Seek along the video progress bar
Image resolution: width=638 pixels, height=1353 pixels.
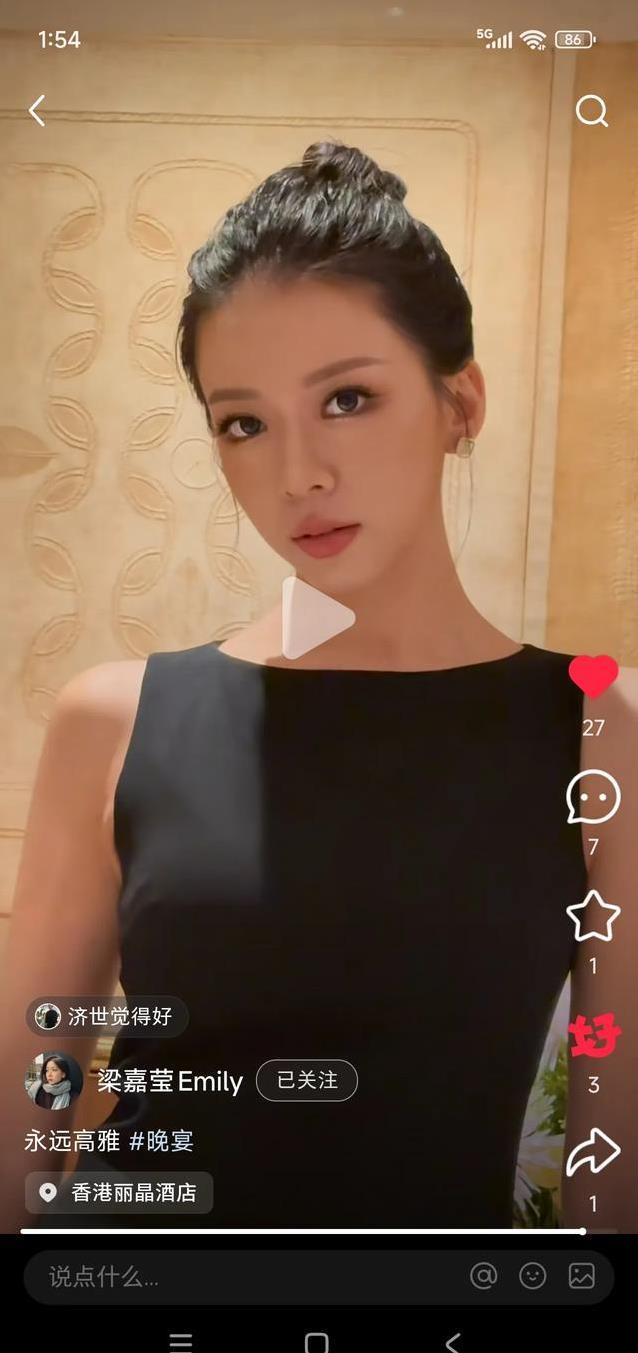300,1231
